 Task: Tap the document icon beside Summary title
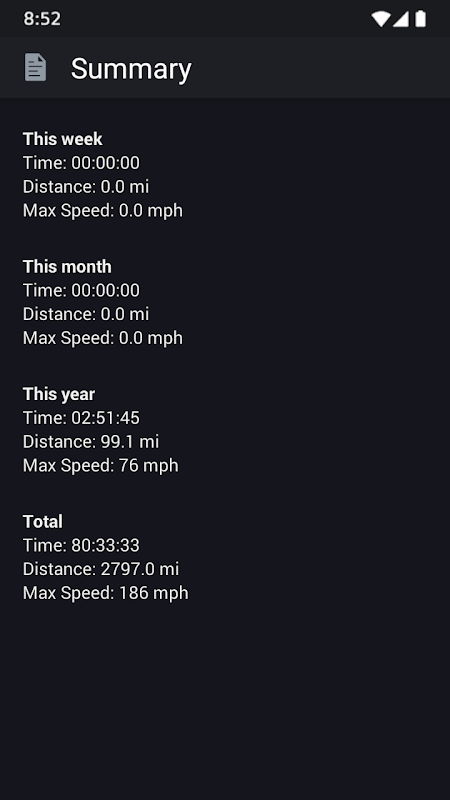click(35, 67)
